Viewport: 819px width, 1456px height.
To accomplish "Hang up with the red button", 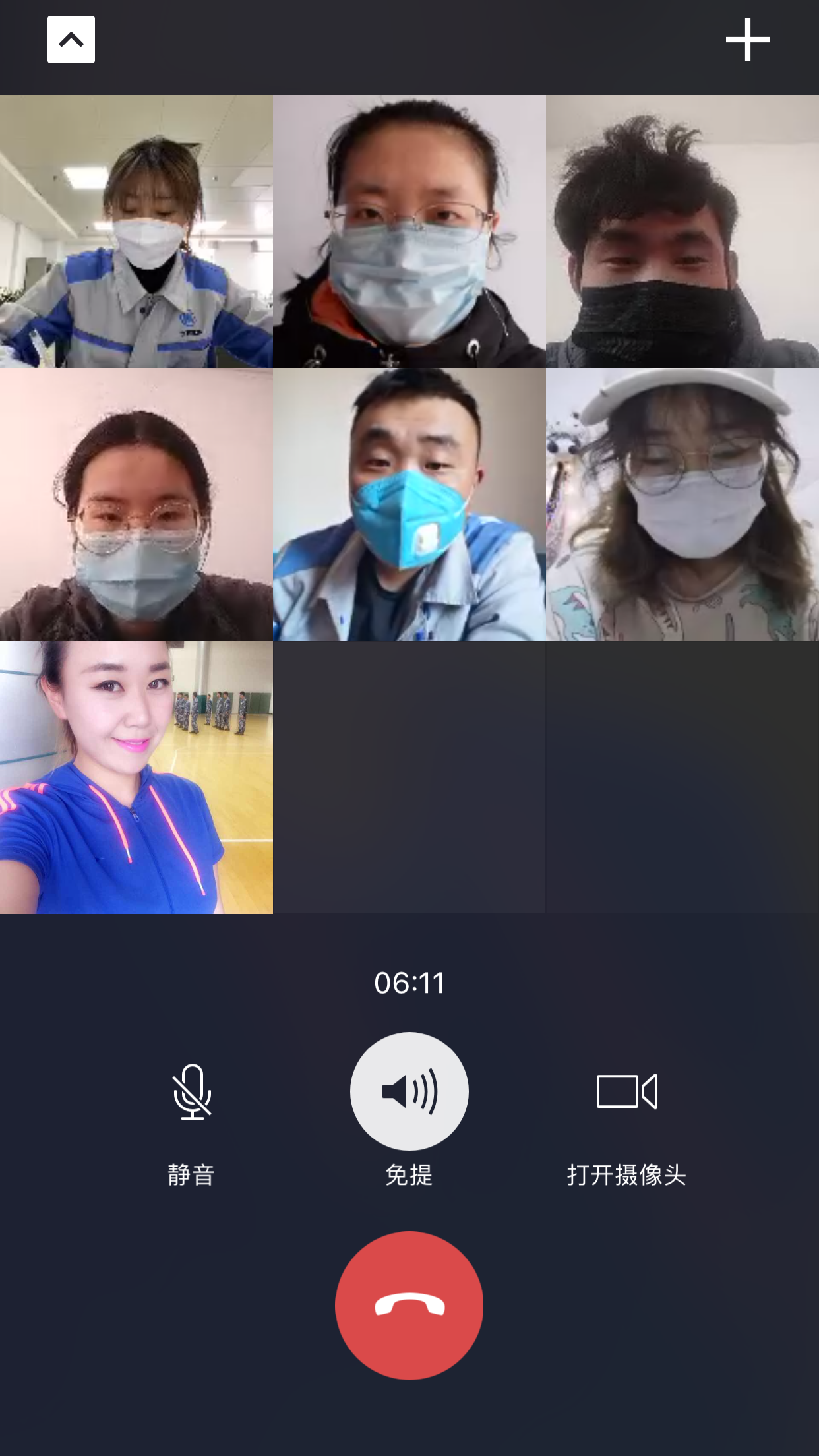I will click(409, 1305).
